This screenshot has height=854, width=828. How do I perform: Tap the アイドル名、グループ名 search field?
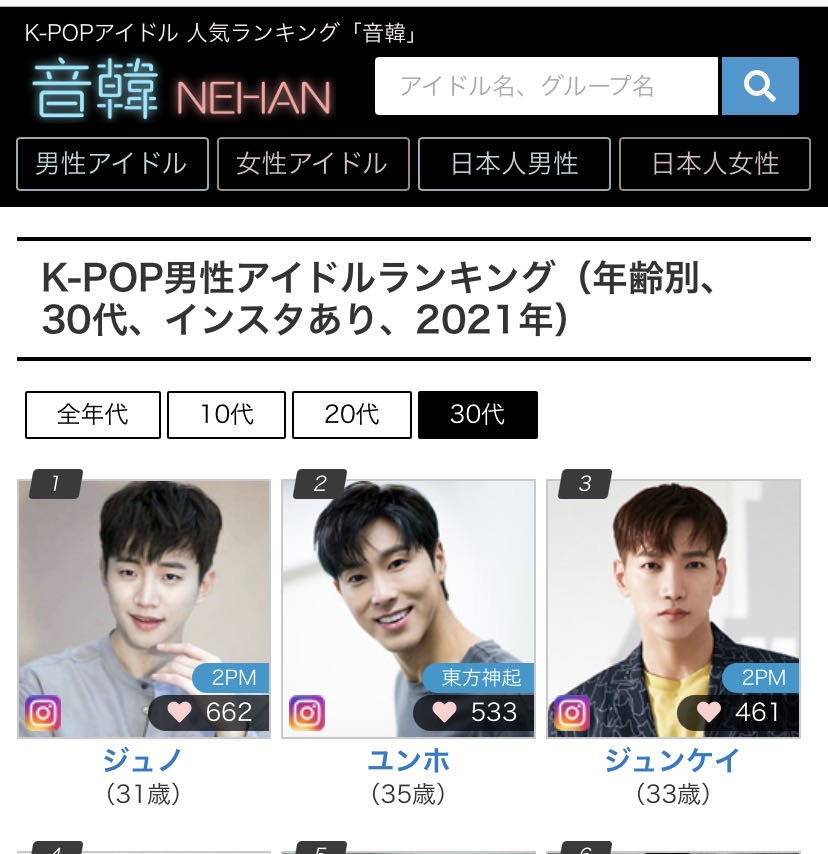pos(545,87)
